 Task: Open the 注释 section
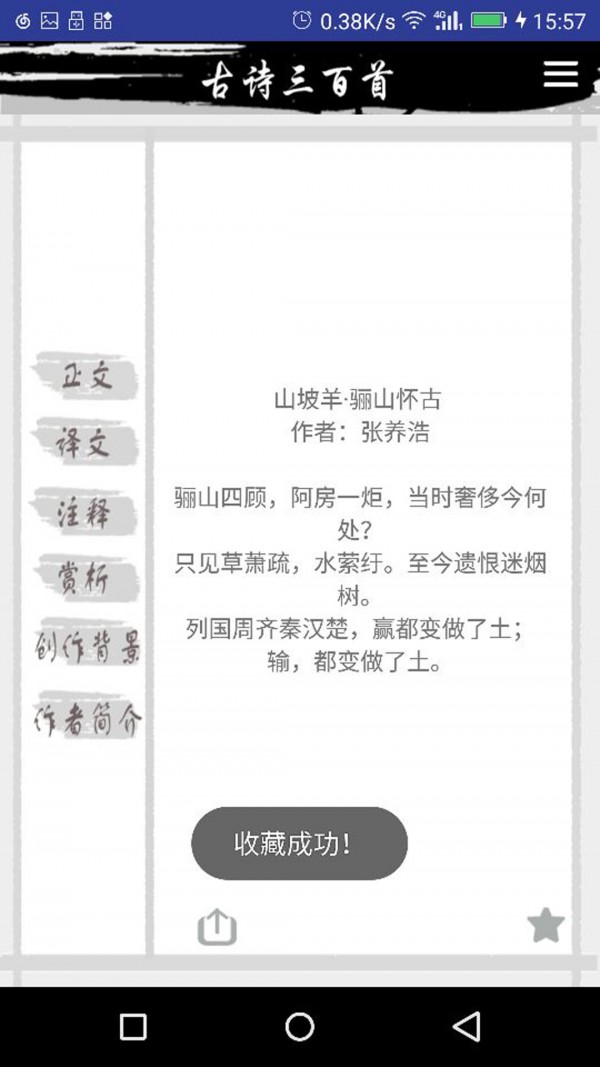coord(84,513)
